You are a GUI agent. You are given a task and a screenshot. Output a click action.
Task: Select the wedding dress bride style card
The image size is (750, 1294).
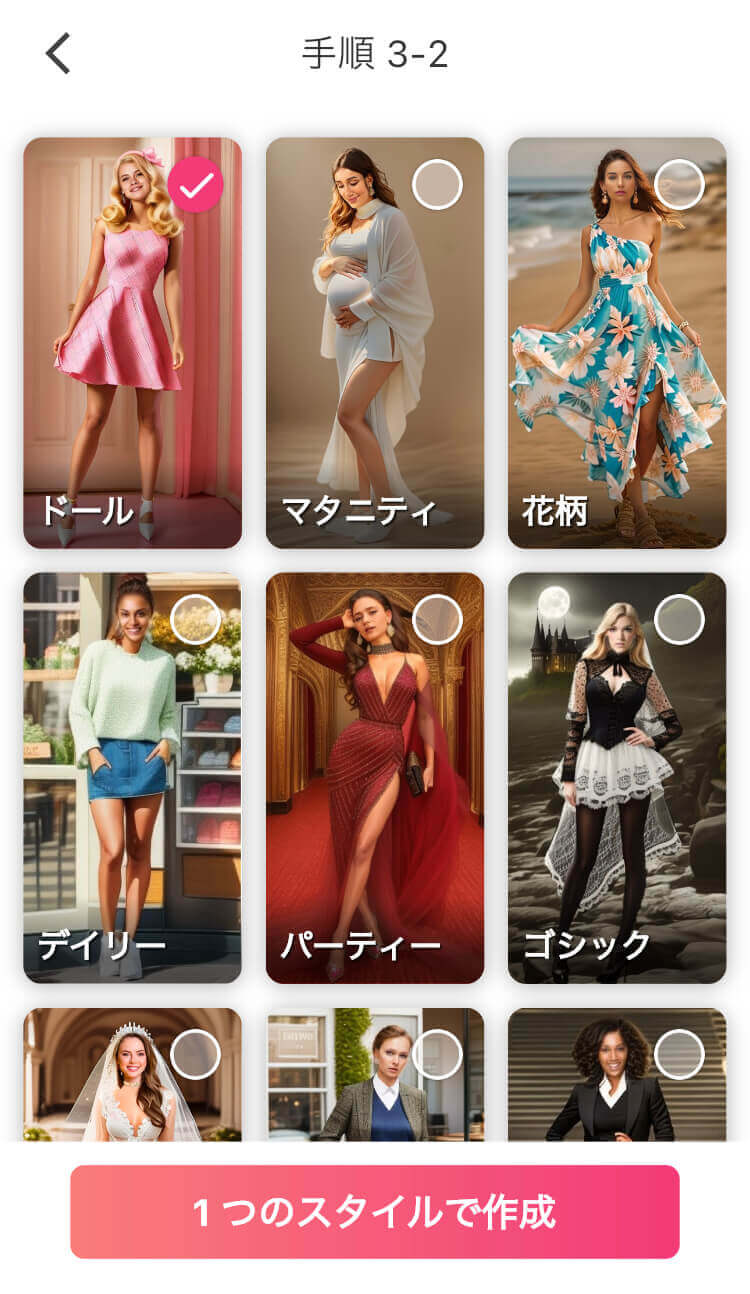point(132,1076)
